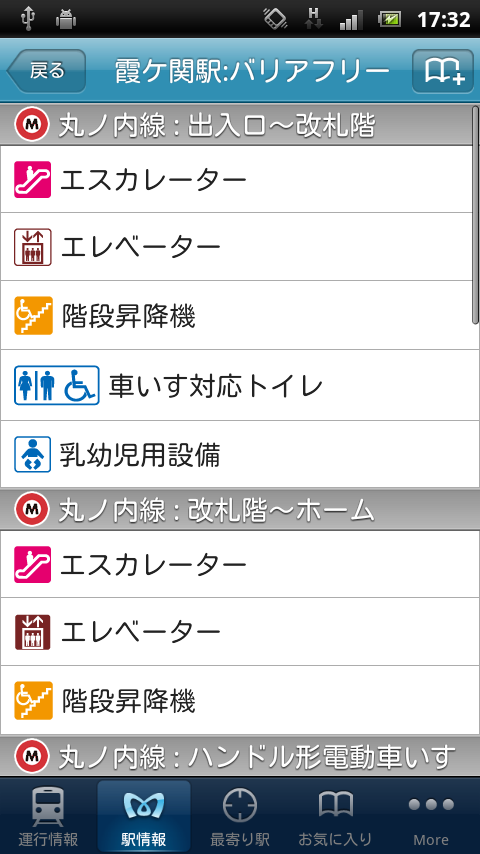Open エスカレーター under 改札階〜ホーム
The height and width of the screenshot is (854, 480).
click(x=240, y=564)
